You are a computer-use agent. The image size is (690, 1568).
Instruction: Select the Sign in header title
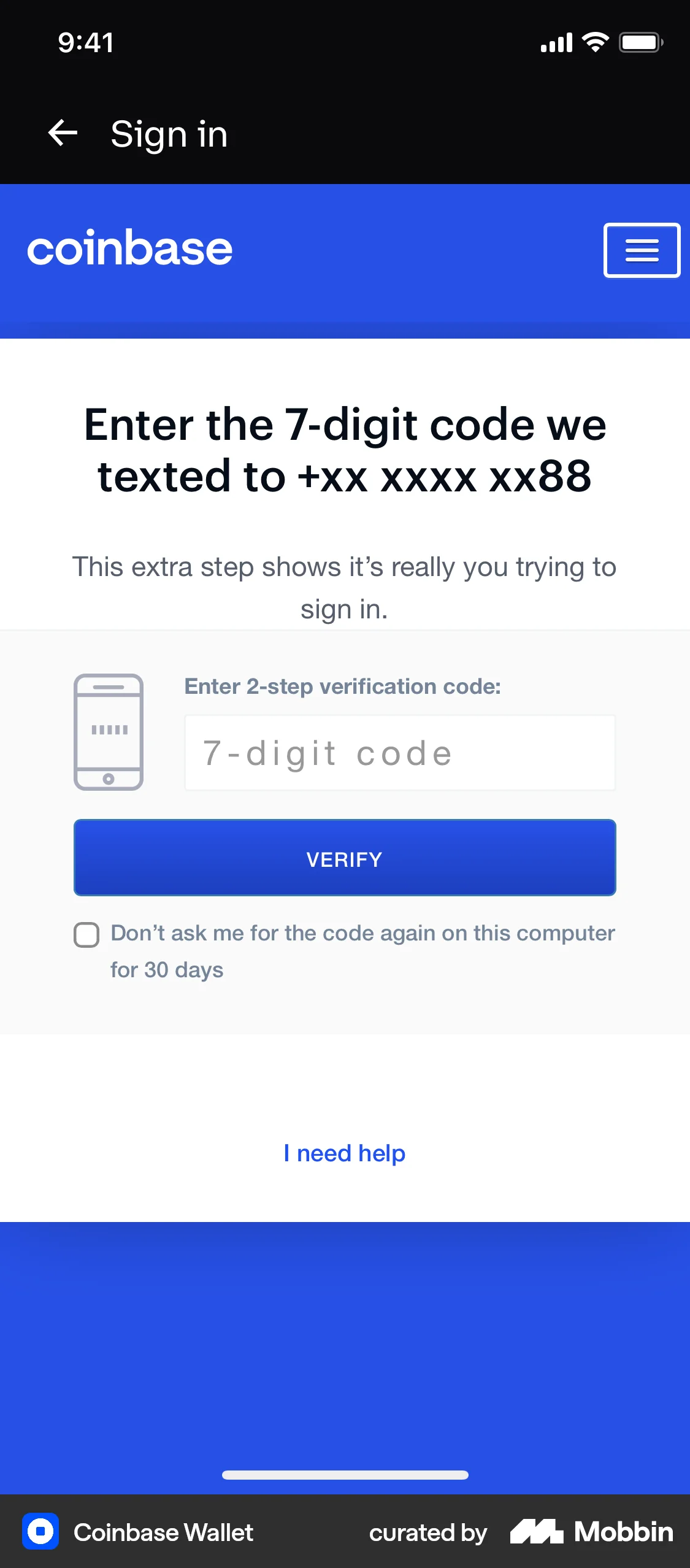coord(168,133)
